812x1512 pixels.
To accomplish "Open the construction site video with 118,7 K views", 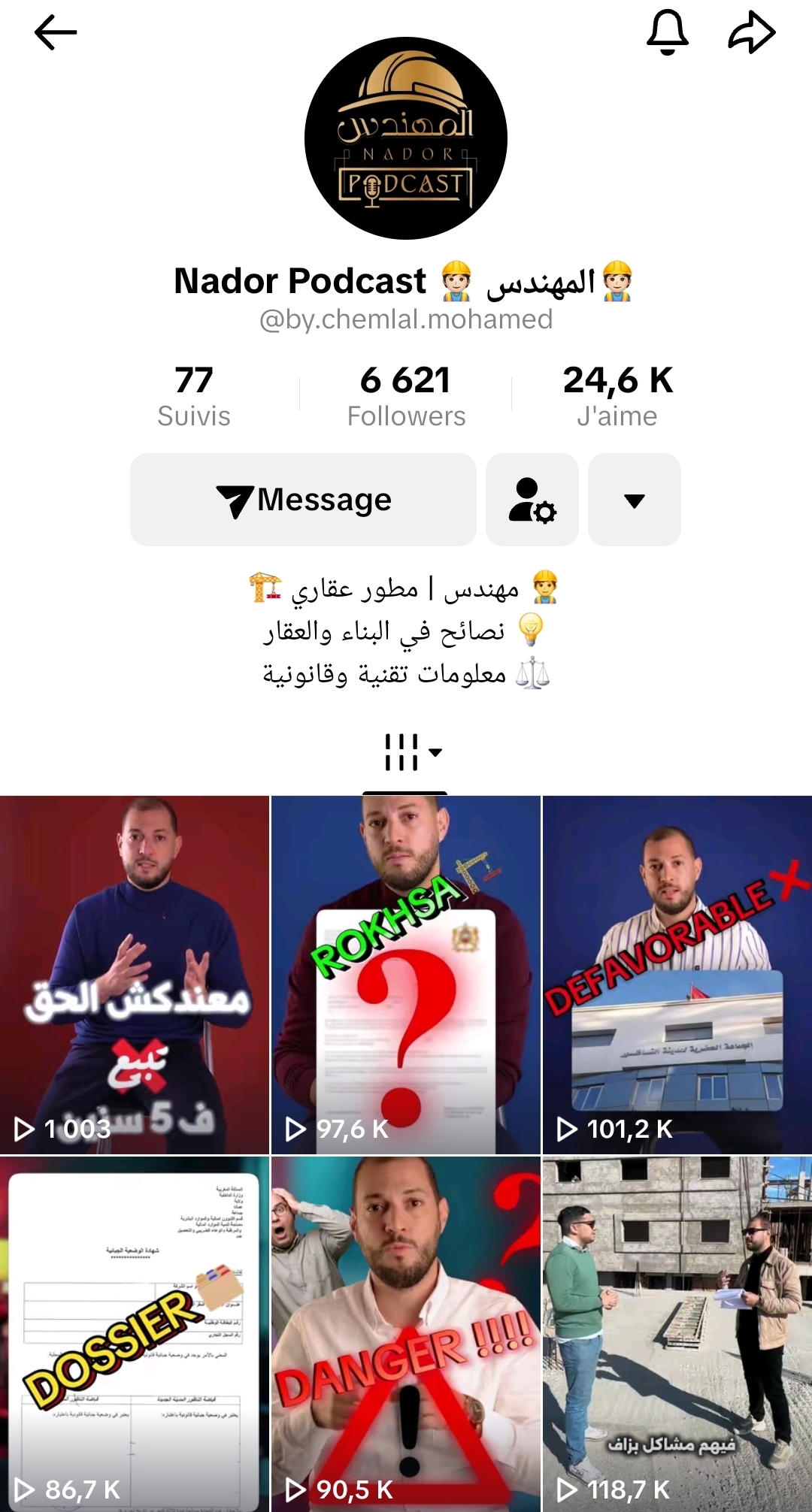I will tap(677, 1334).
